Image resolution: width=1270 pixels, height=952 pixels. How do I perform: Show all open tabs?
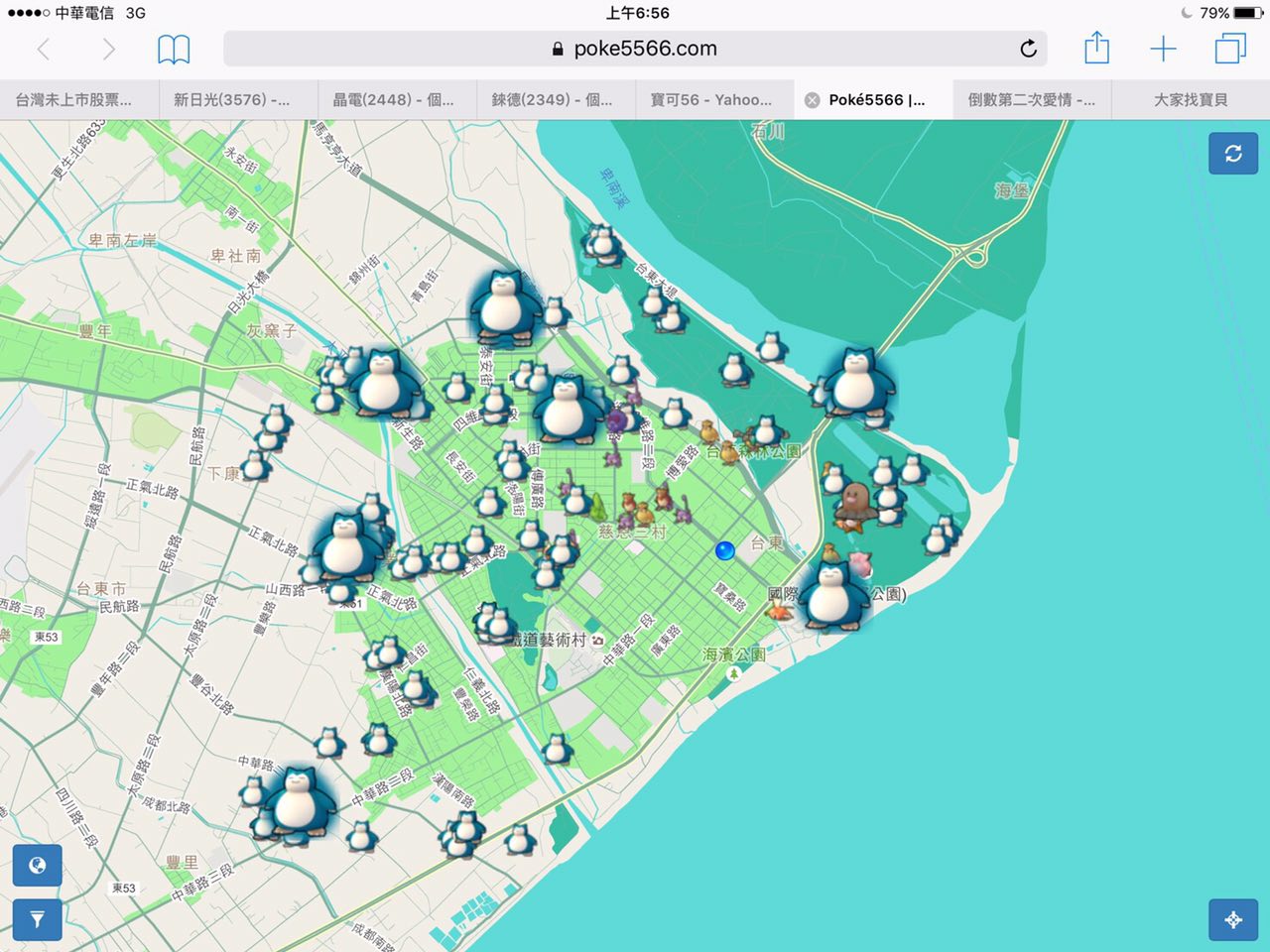pos(1230,49)
